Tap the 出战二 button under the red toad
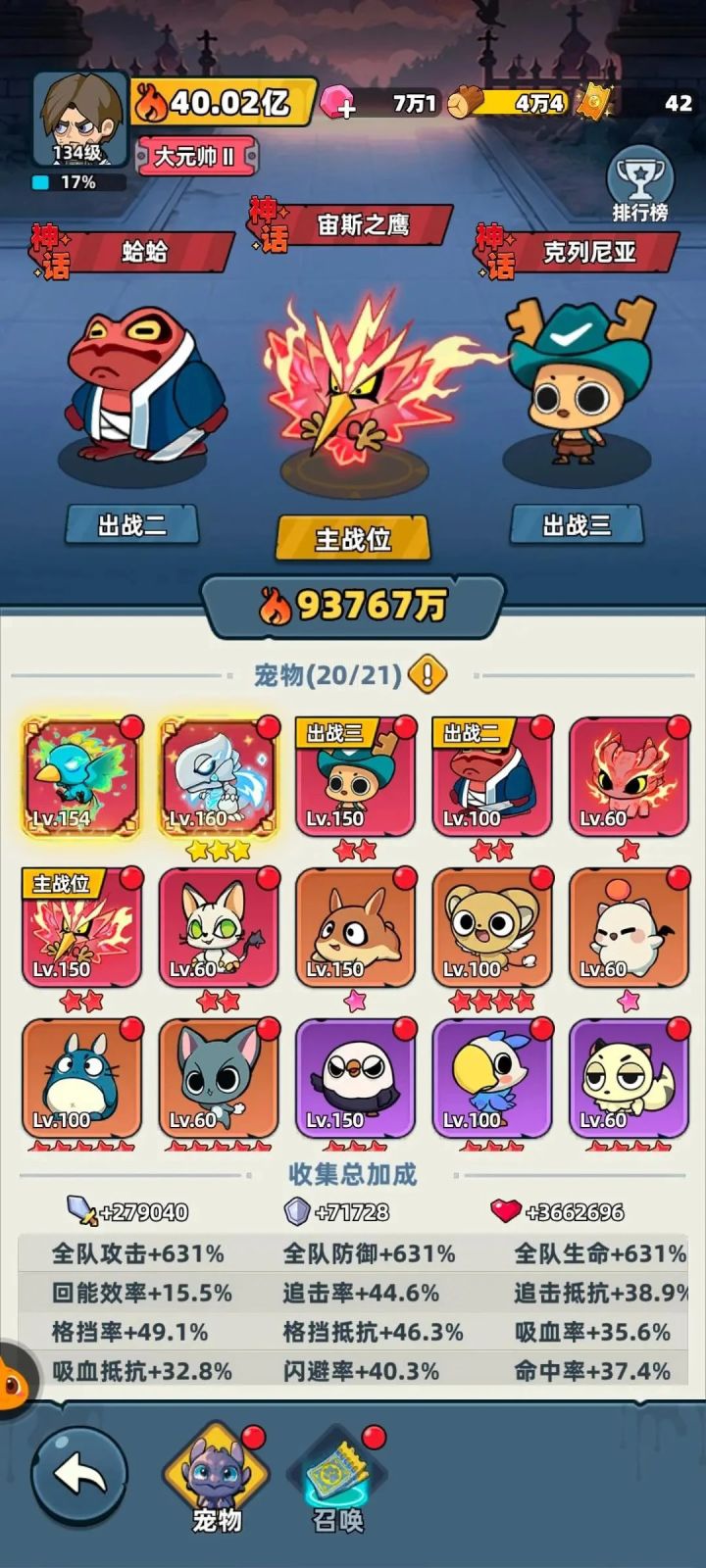 pyautogui.click(x=134, y=524)
